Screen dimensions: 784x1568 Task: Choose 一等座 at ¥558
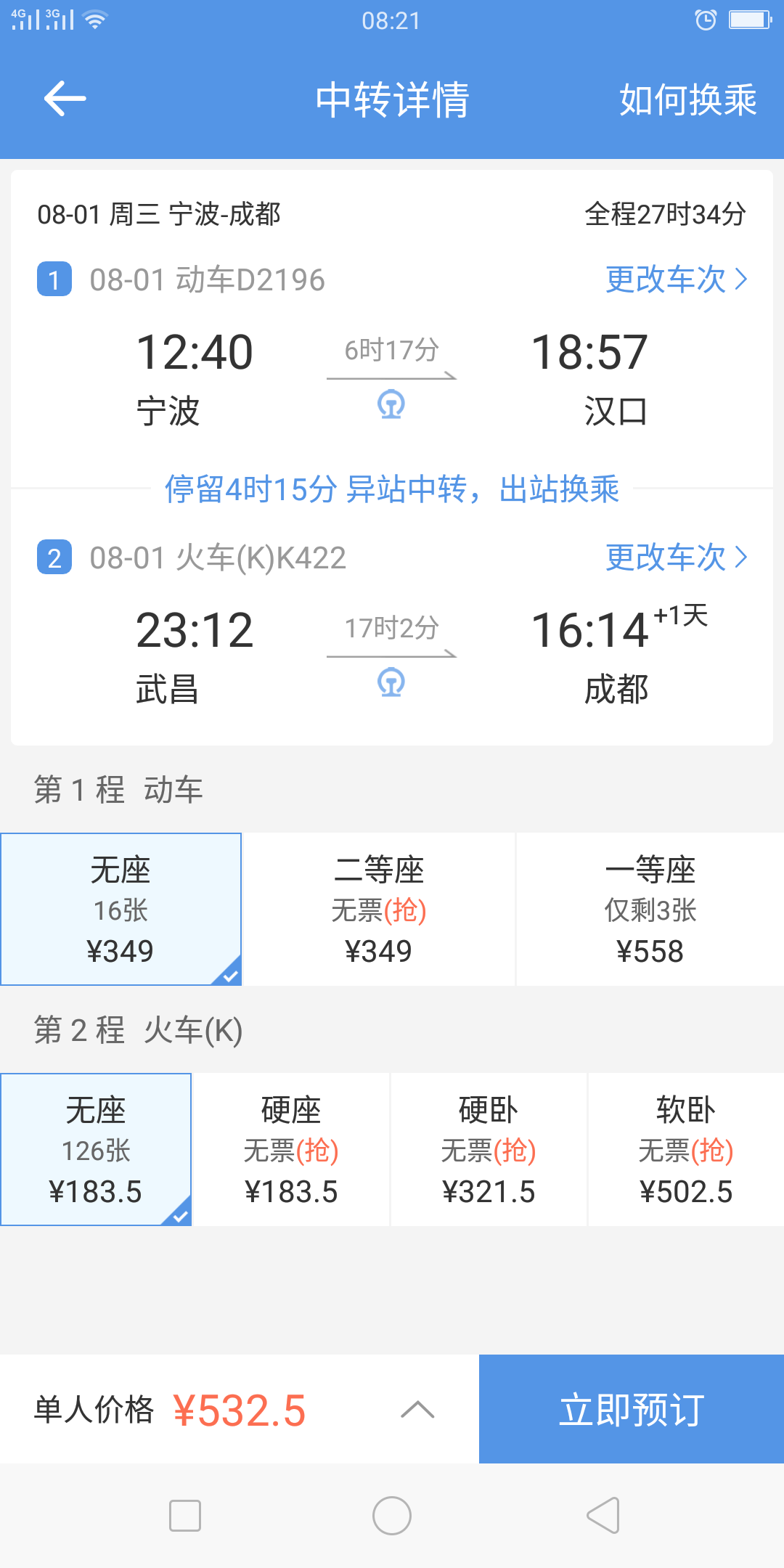650,910
